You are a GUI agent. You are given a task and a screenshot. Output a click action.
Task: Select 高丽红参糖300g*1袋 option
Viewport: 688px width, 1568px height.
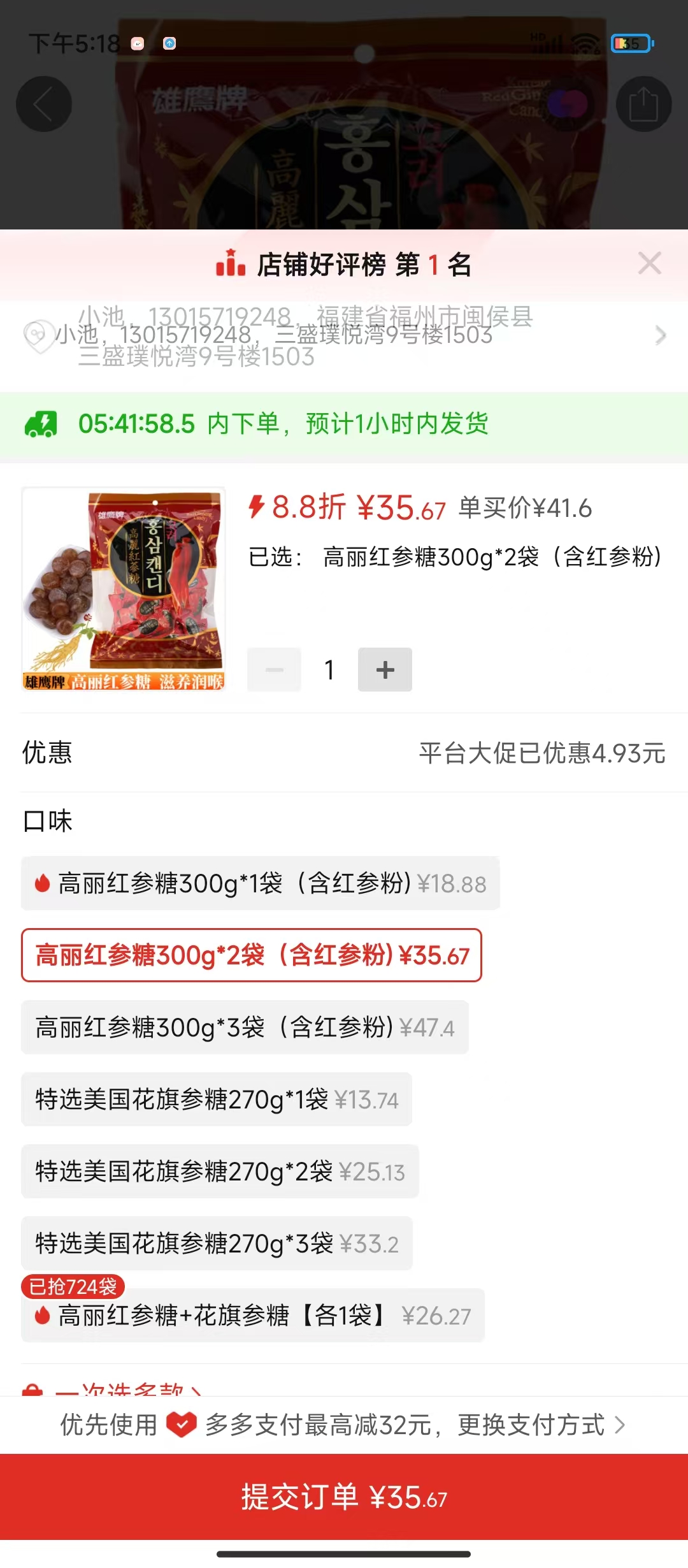pyautogui.click(x=260, y=883)
